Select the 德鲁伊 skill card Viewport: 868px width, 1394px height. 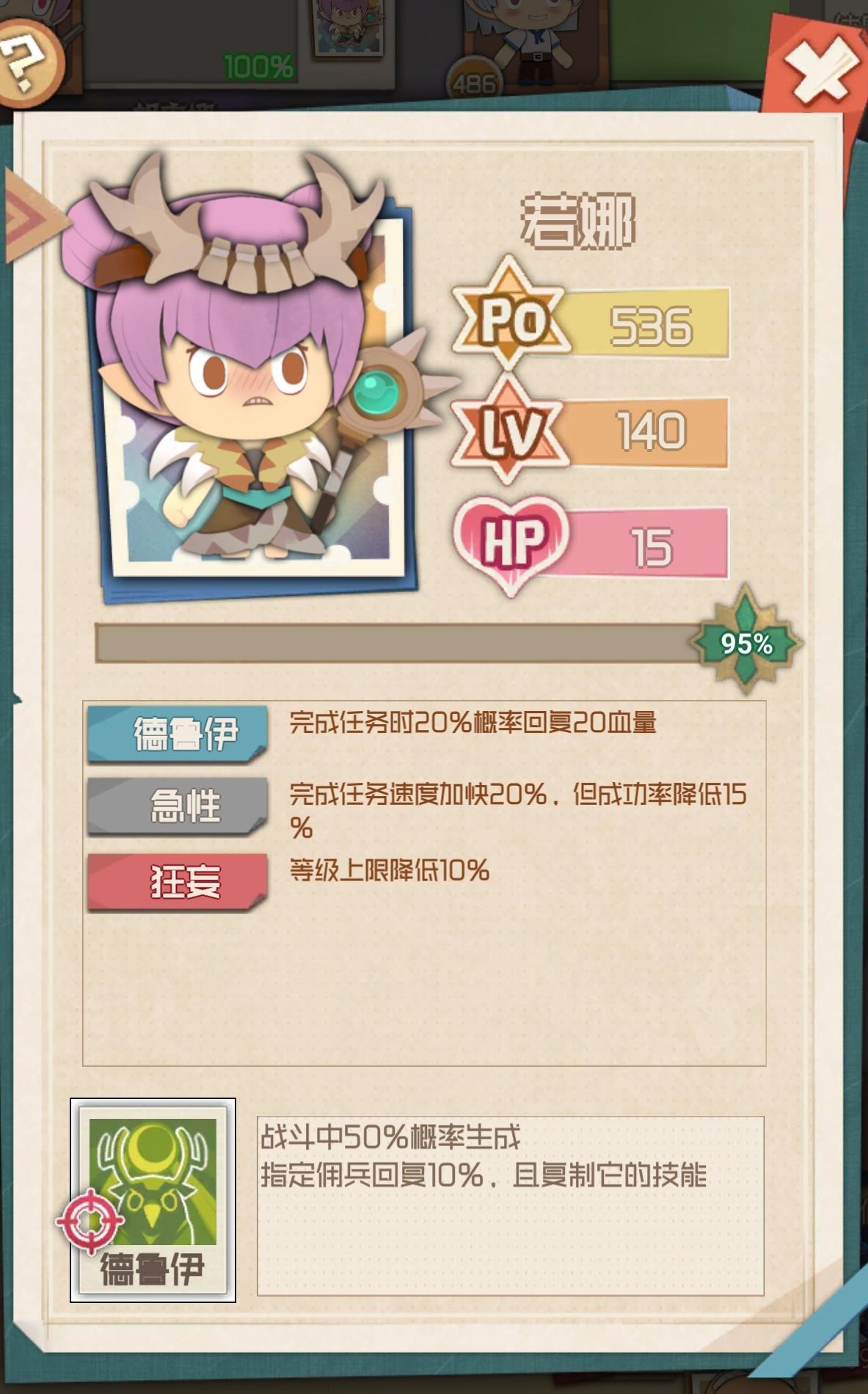click(x=153, y=1200)
